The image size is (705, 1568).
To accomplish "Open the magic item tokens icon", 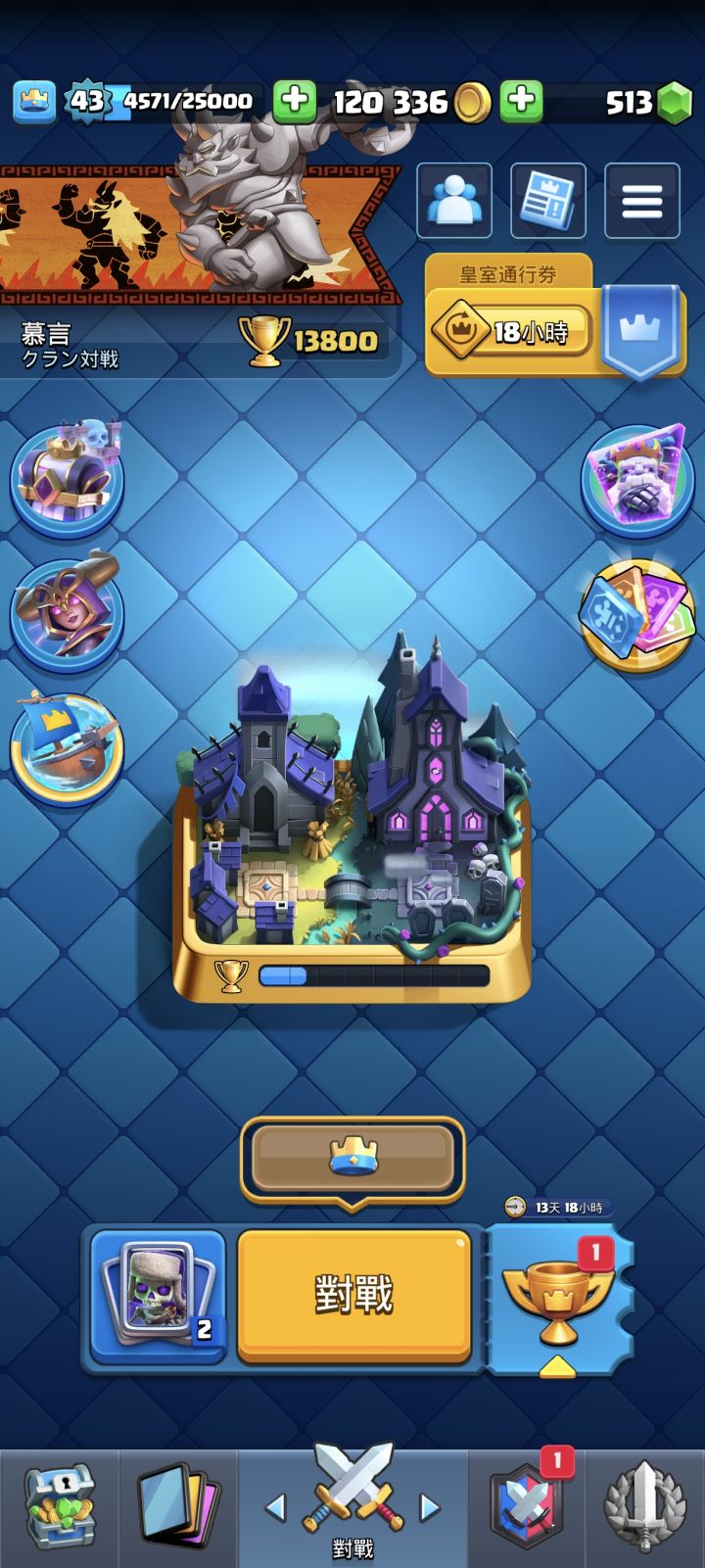I will tap(636, 610).
